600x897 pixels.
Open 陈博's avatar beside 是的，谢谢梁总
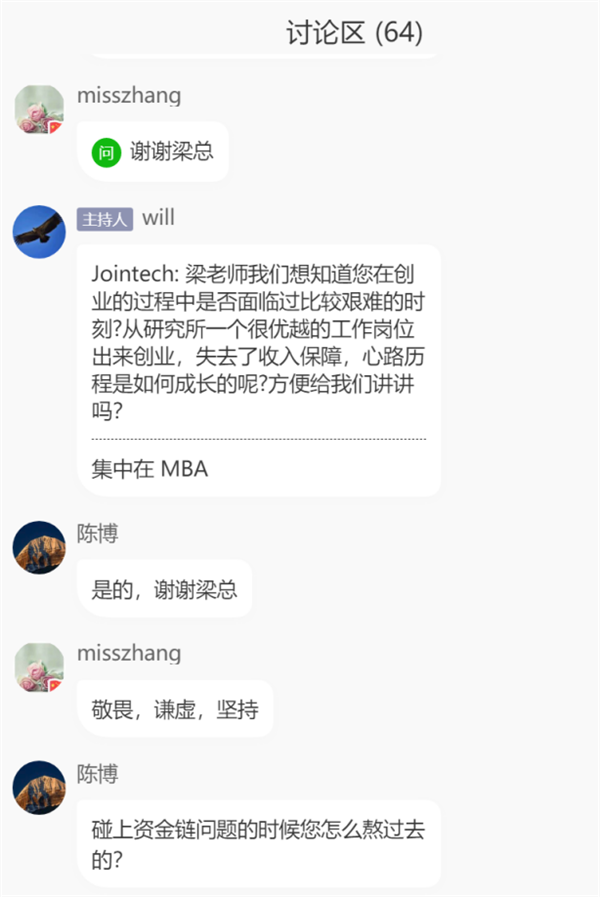click(39, 547)
